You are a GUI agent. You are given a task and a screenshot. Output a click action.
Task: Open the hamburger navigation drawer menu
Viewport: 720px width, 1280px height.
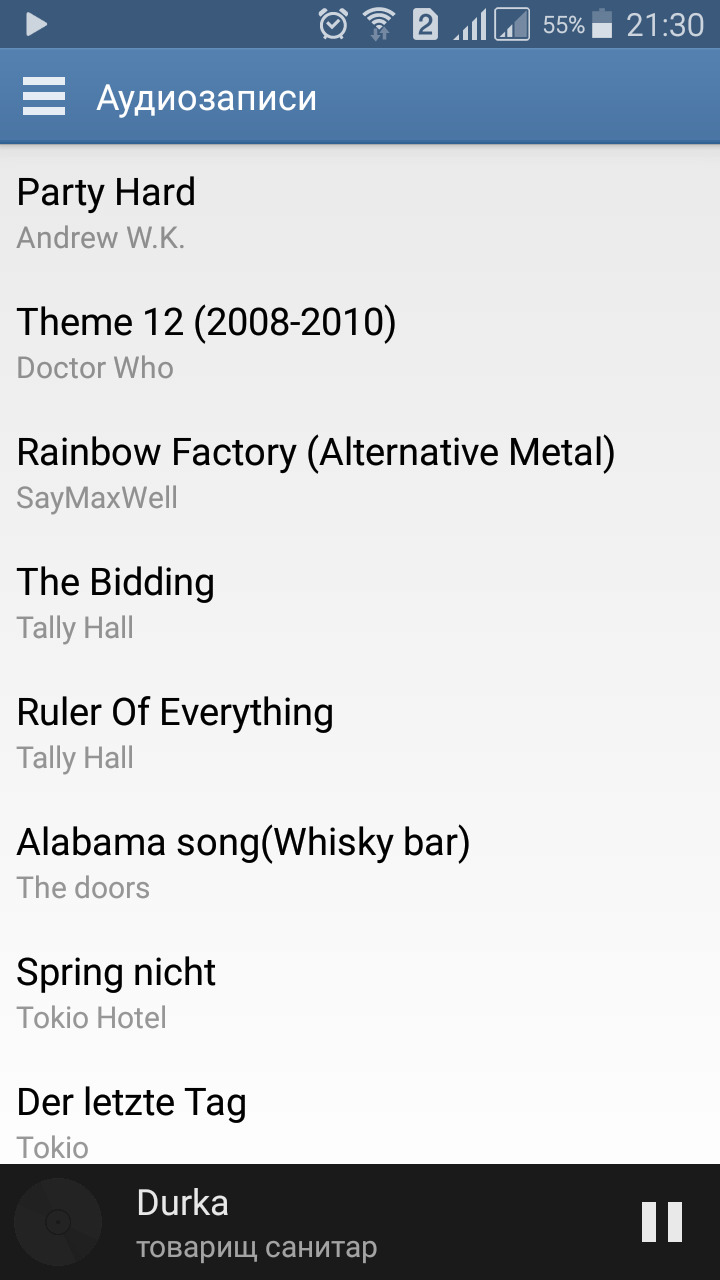[44, 97]
